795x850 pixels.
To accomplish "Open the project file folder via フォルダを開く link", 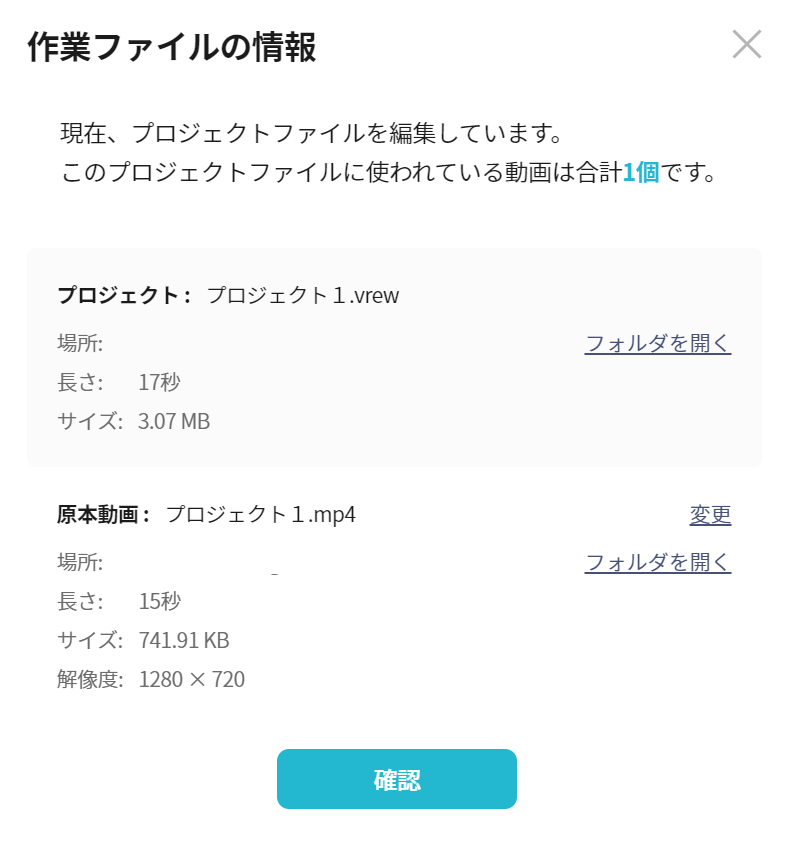I will point(657,343).
